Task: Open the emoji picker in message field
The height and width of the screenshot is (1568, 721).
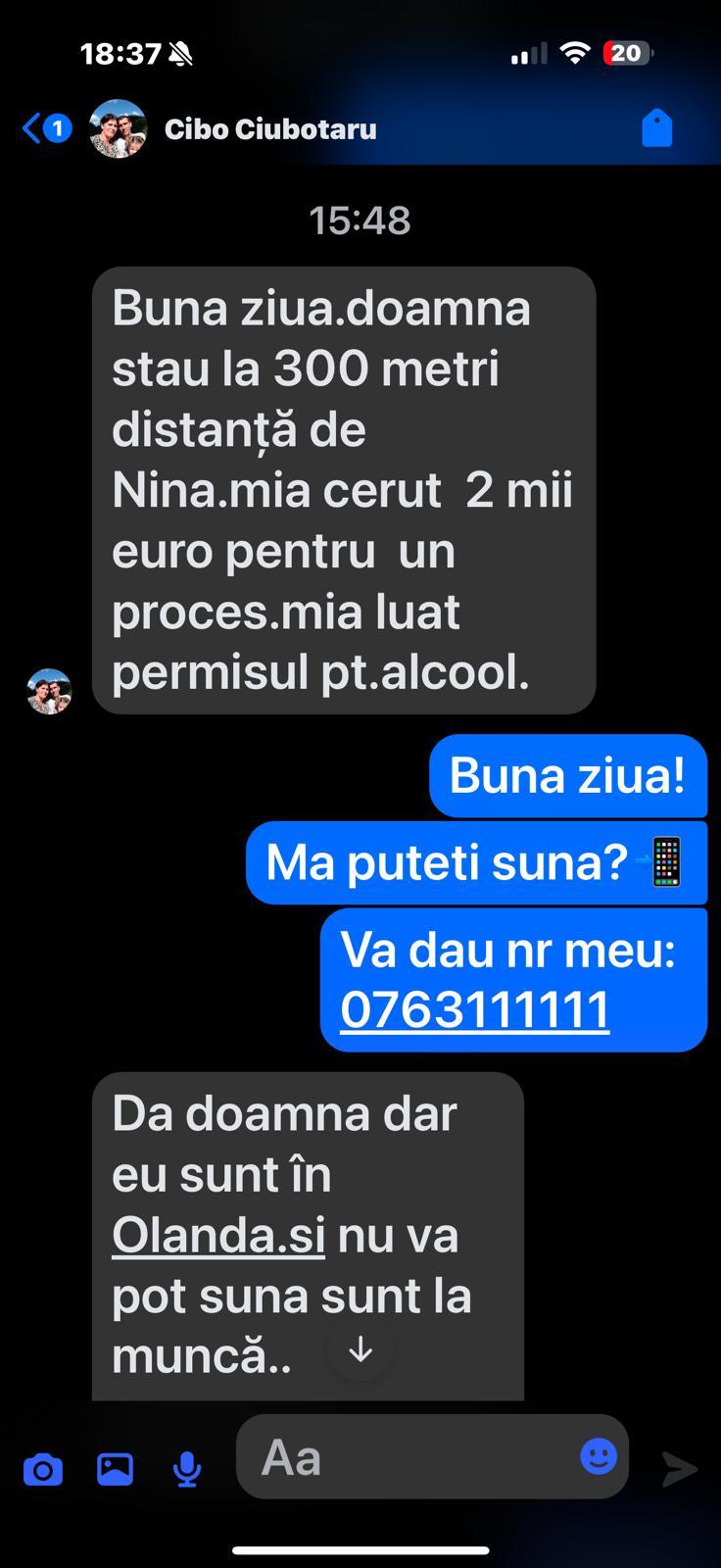Action: pyautogui.click(x=599, y=1457)
